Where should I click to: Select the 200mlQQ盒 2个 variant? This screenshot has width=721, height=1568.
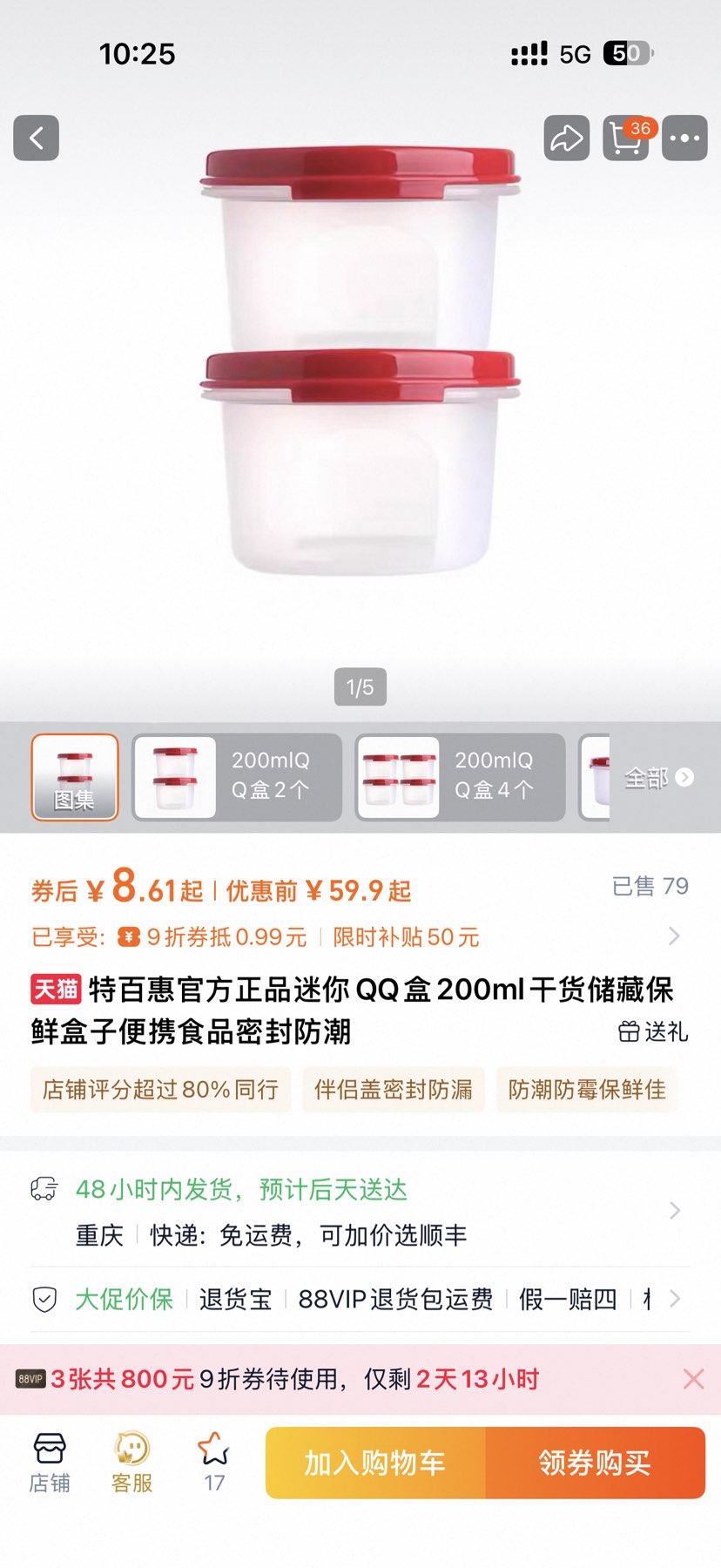pos(236,777)
